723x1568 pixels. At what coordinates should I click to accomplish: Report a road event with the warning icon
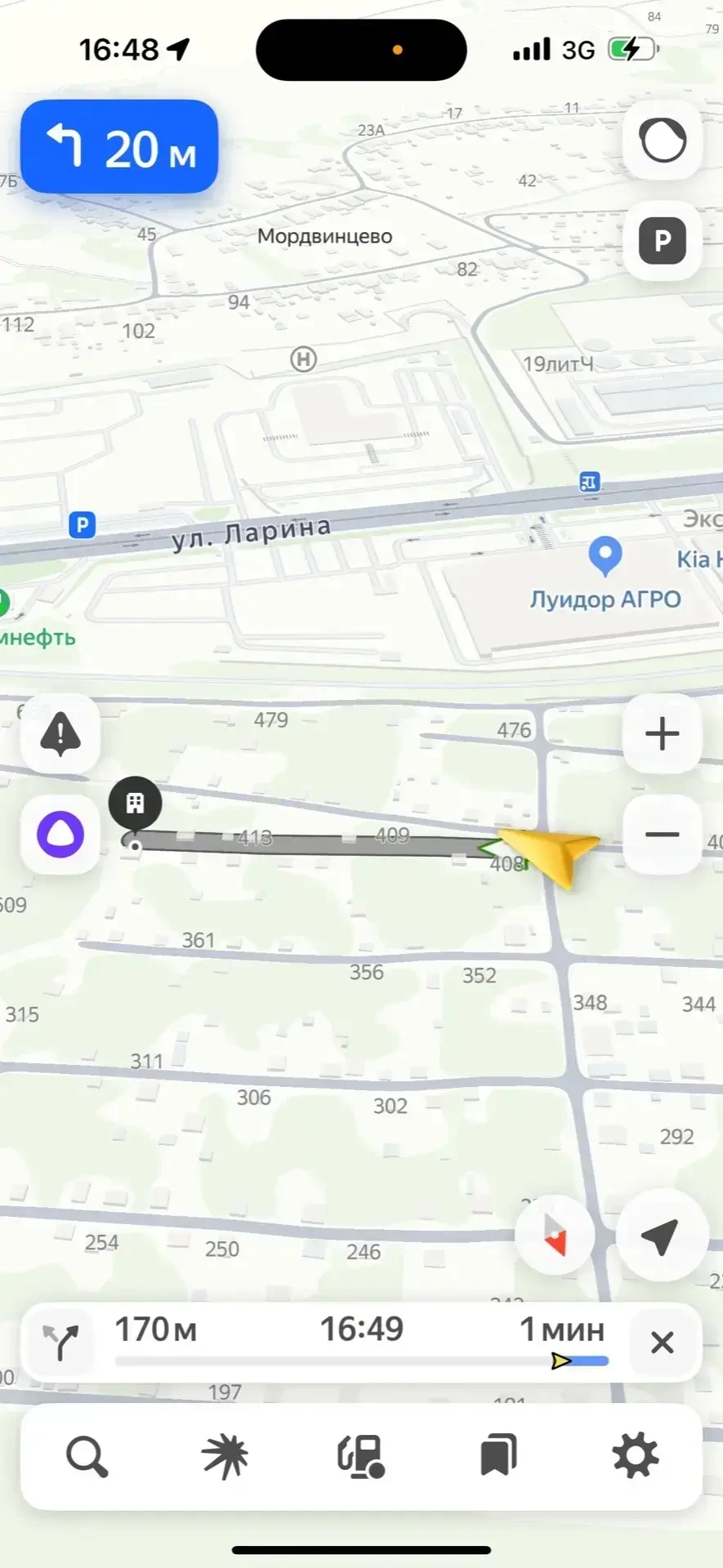tap(60, 733)
